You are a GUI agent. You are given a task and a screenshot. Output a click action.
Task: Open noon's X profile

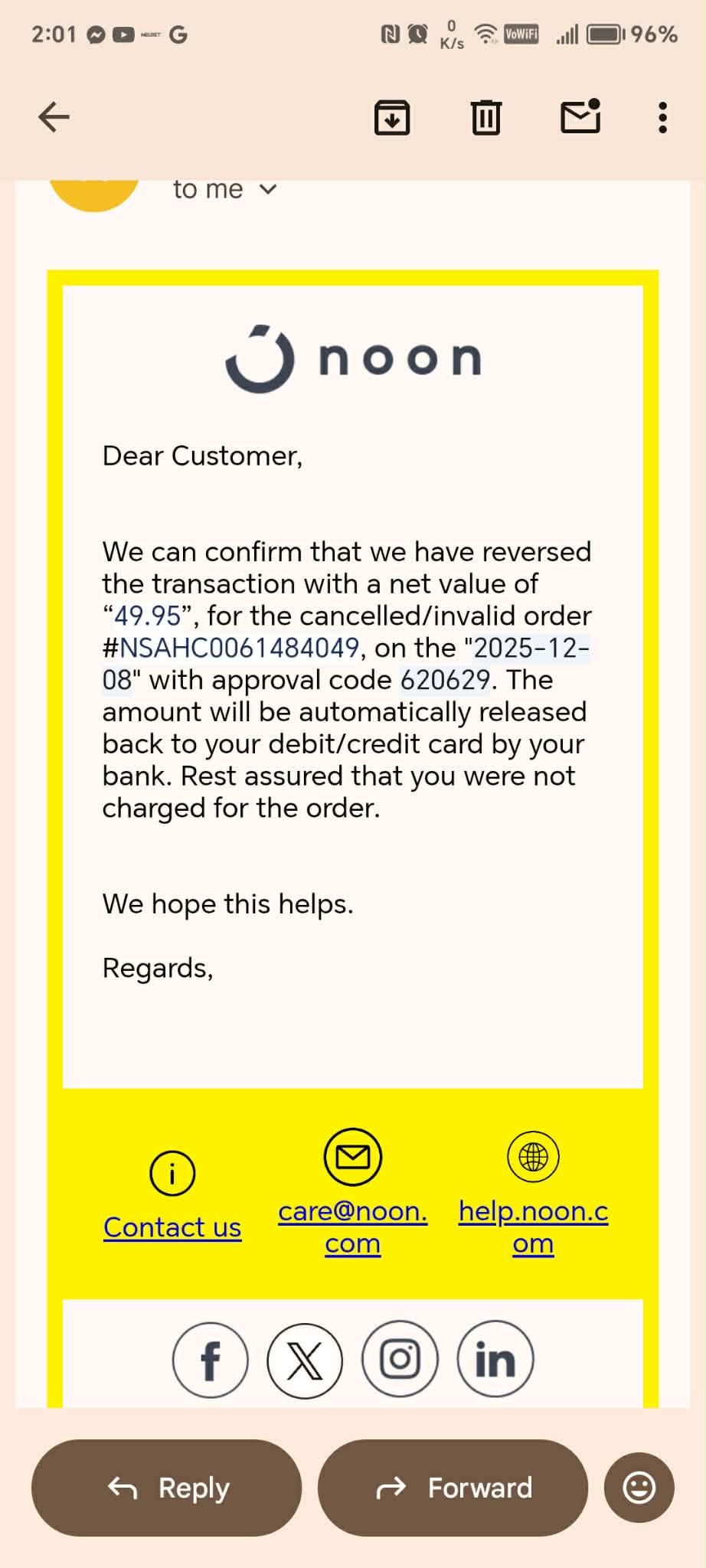point(305,1360)
